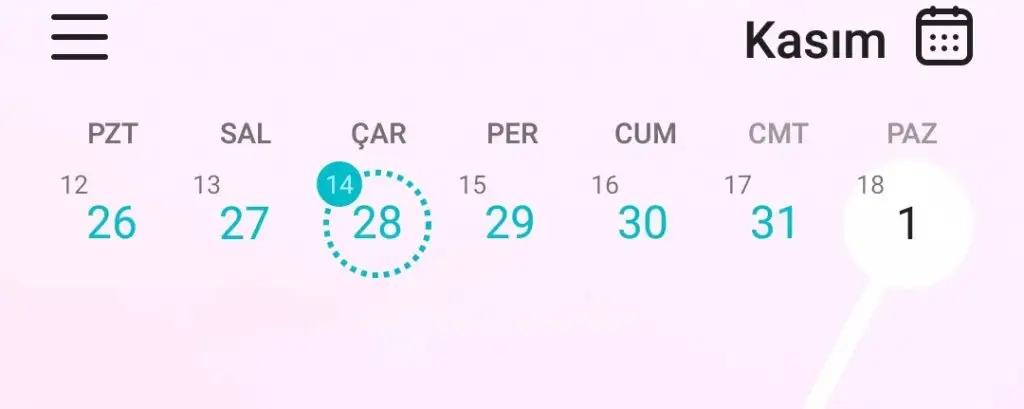Select Tuesday the 27th

[244, 224]
